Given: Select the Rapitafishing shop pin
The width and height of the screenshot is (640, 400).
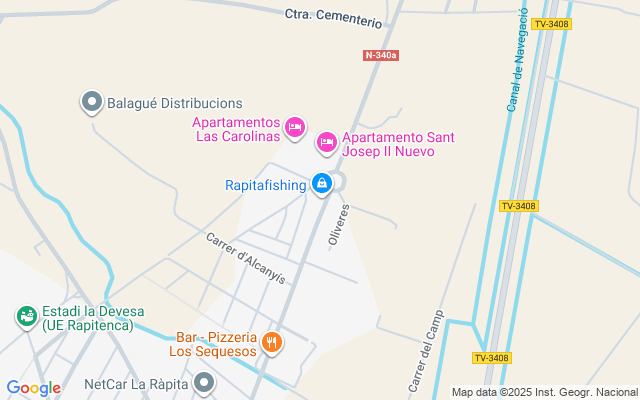Looking at the screenshot, I should click(x=321, y=184).
